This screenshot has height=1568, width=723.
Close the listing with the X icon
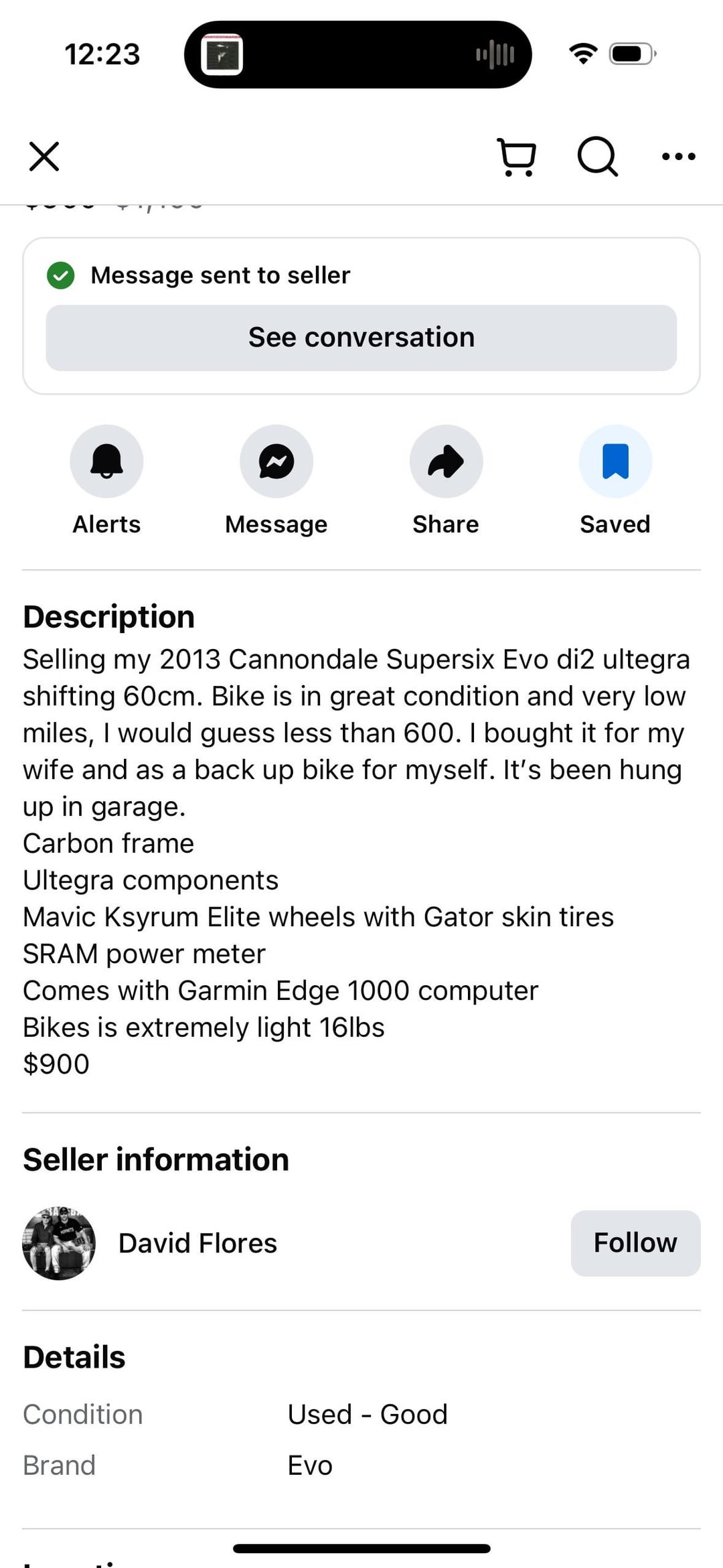pyautogui.click(x=44, y=157)
